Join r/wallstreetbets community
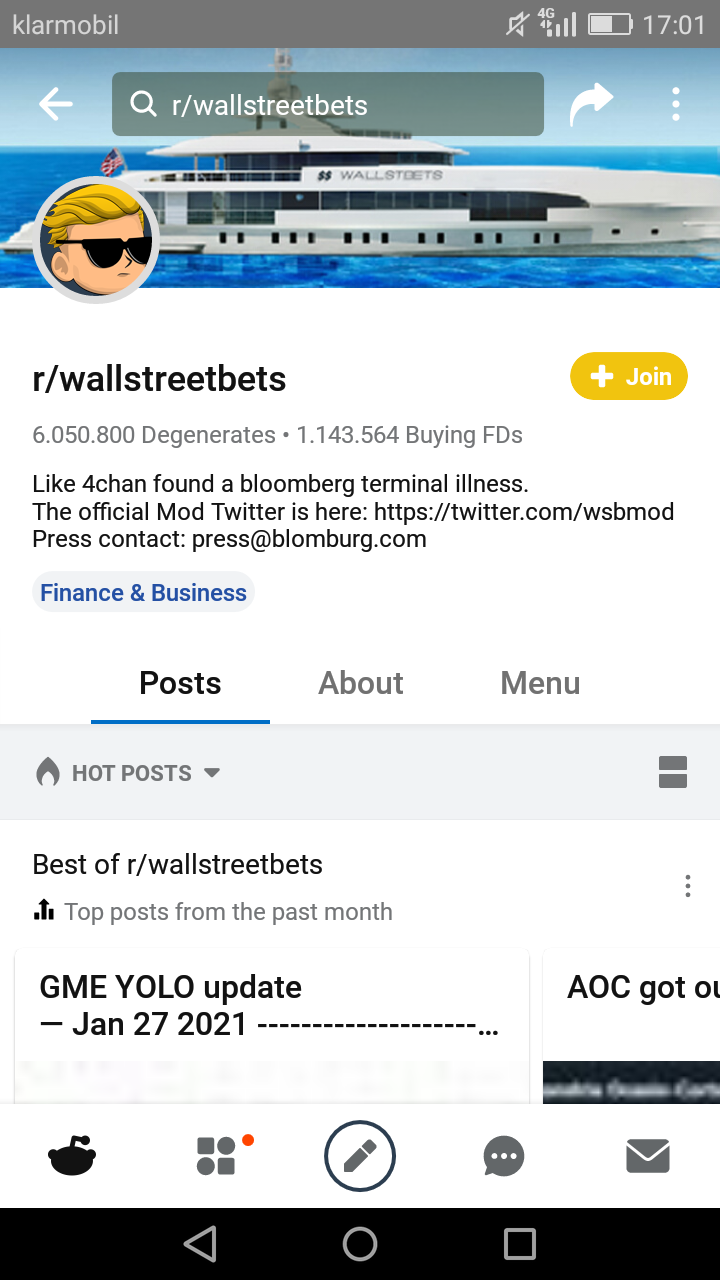 click(x=629, y=377)
